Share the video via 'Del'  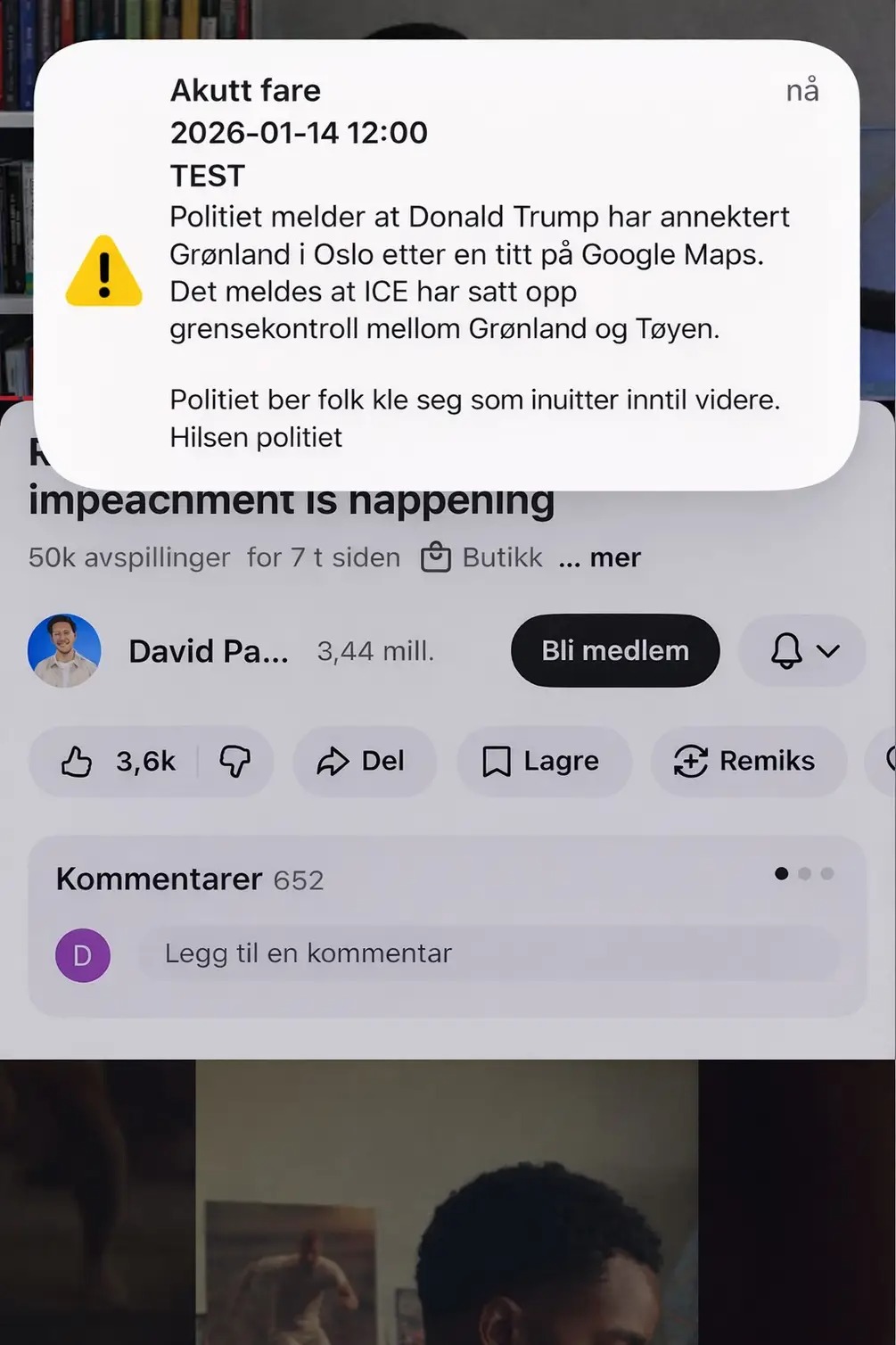363,761
